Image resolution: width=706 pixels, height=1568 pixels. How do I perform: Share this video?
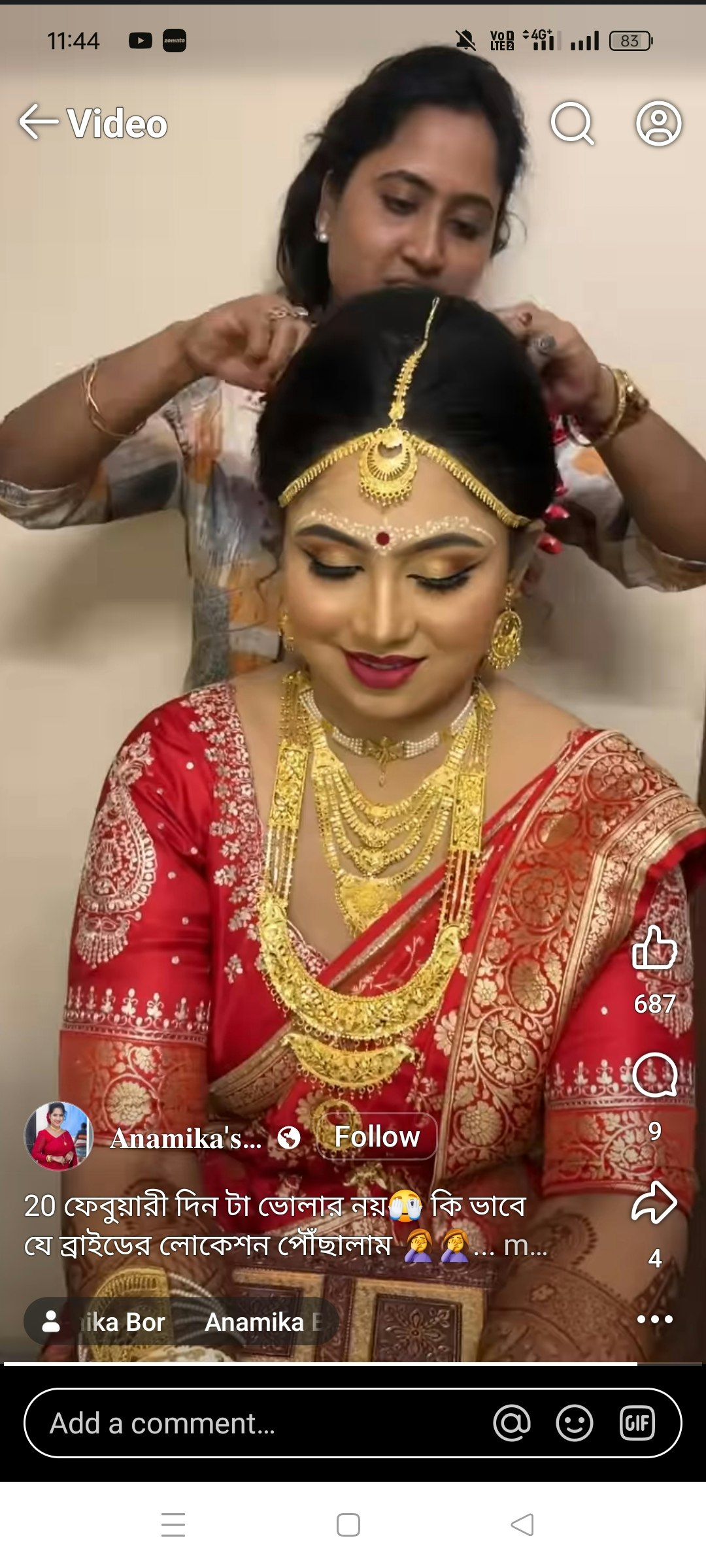[654, 1203]
